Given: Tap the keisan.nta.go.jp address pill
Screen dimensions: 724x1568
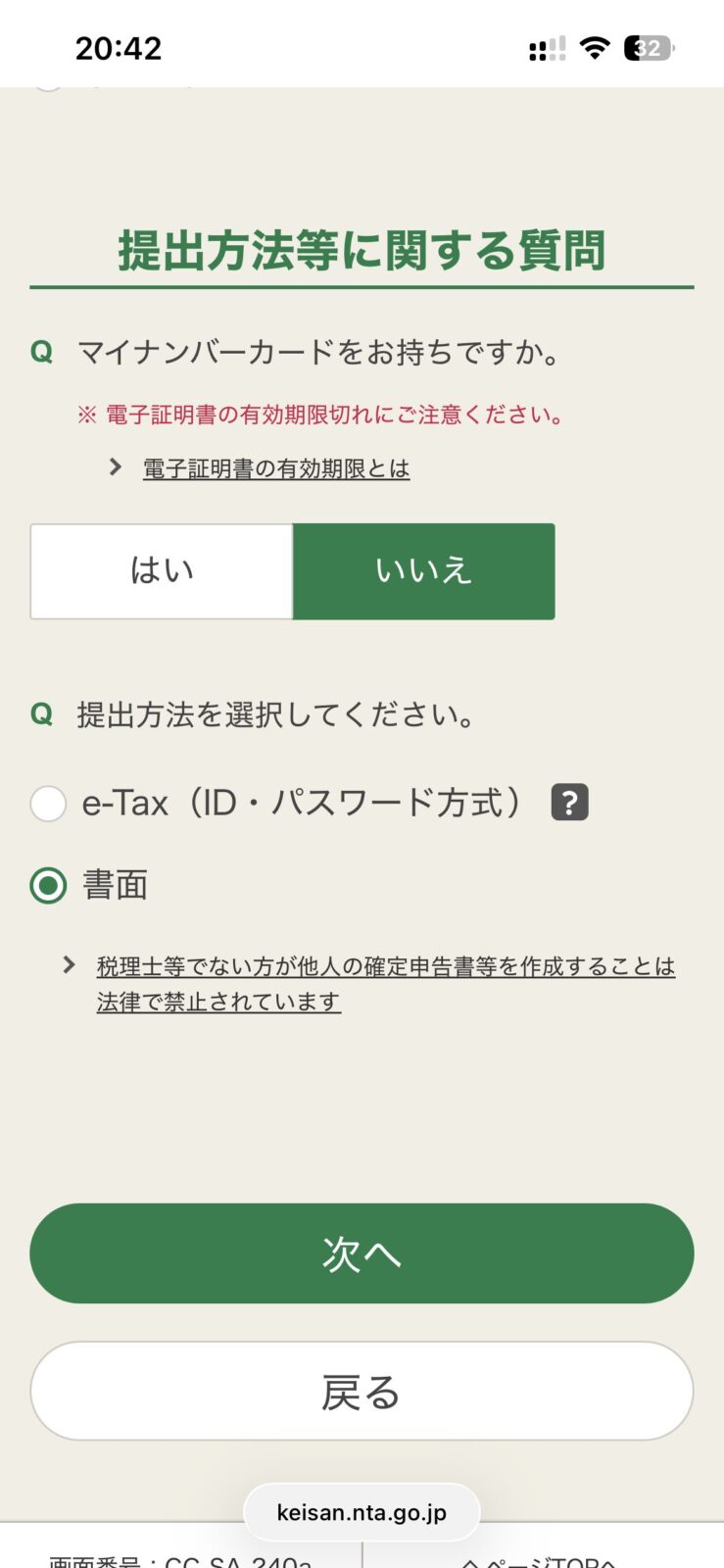Looking at the screenshot, I should [x=362, y=1512].
